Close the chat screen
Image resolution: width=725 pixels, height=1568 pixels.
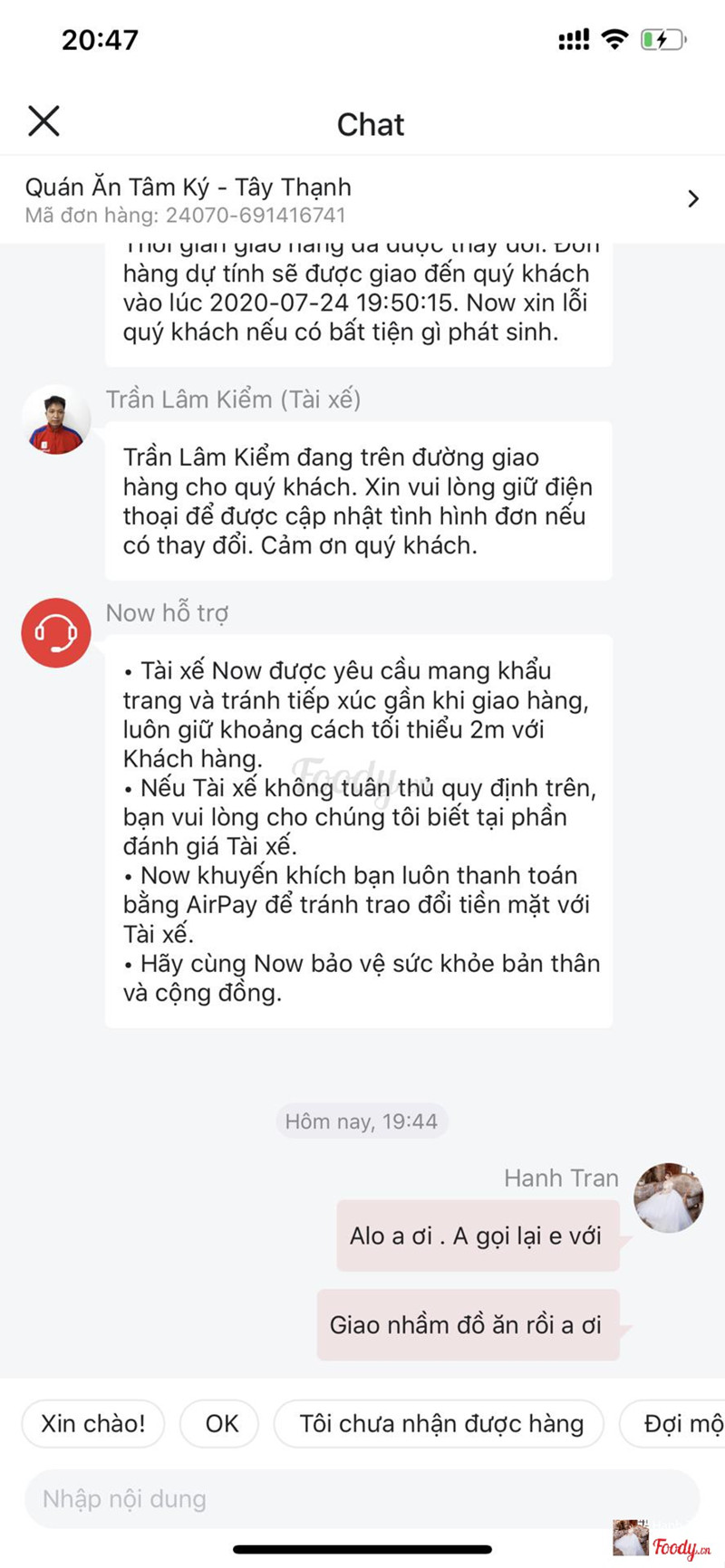point(43,121)
